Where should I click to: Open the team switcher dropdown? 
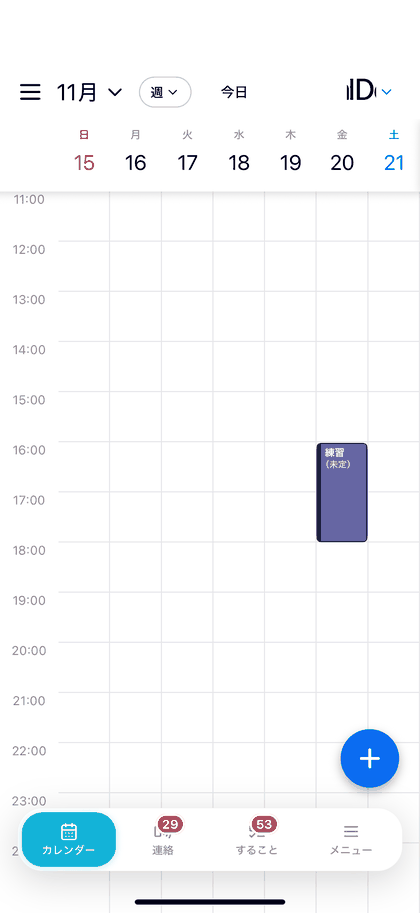pyautogui.click(x=369, y=91)
